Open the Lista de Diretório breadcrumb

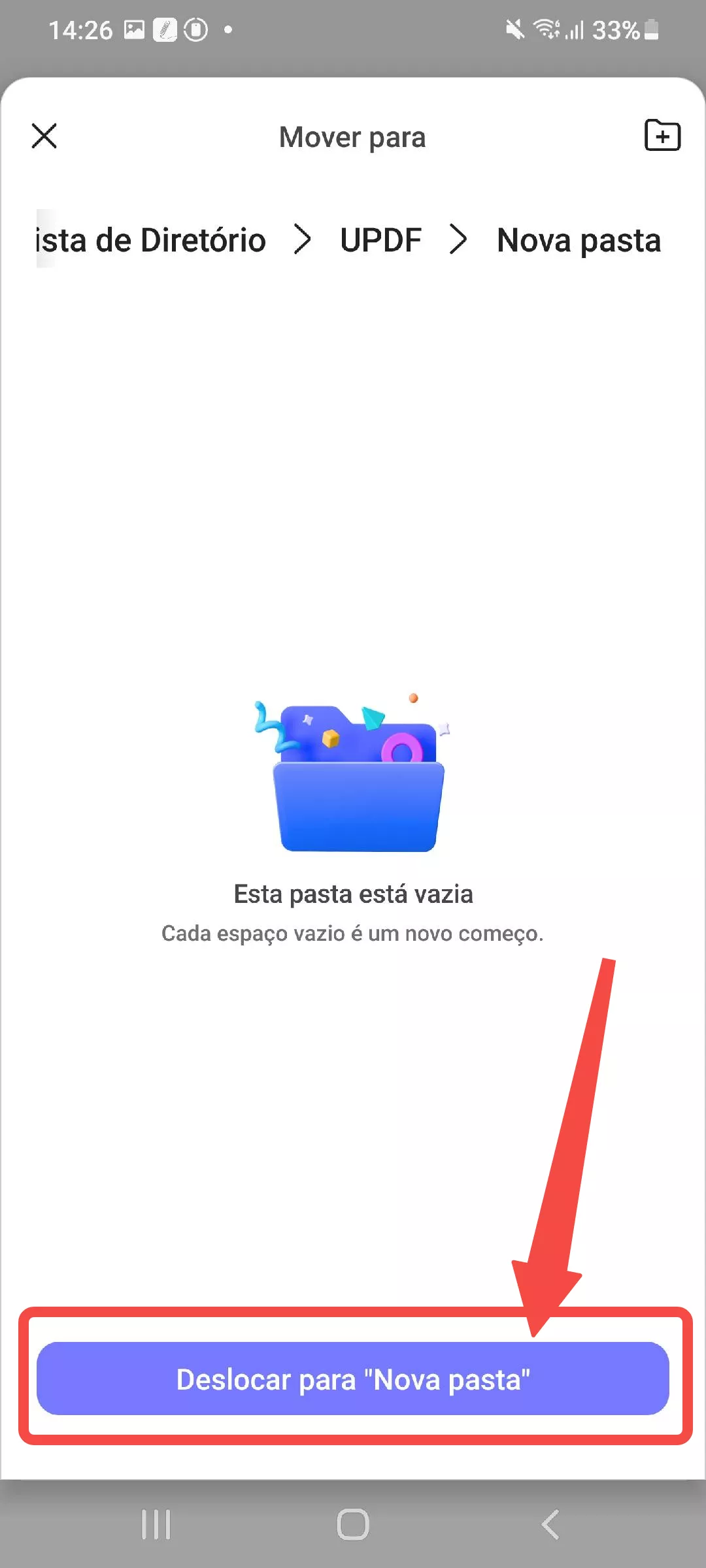click(x=149, y=239)
